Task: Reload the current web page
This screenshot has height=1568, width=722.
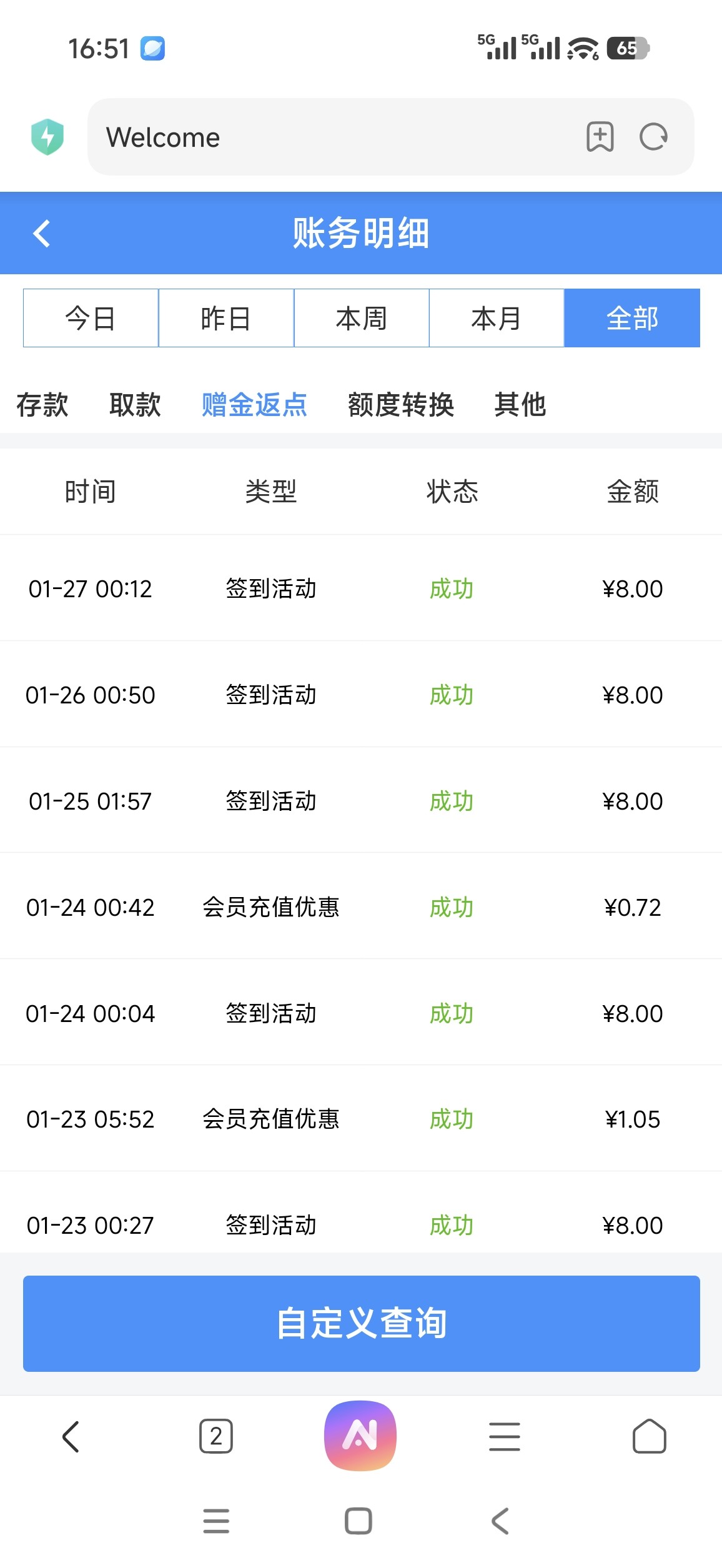Action: point(653,137)
